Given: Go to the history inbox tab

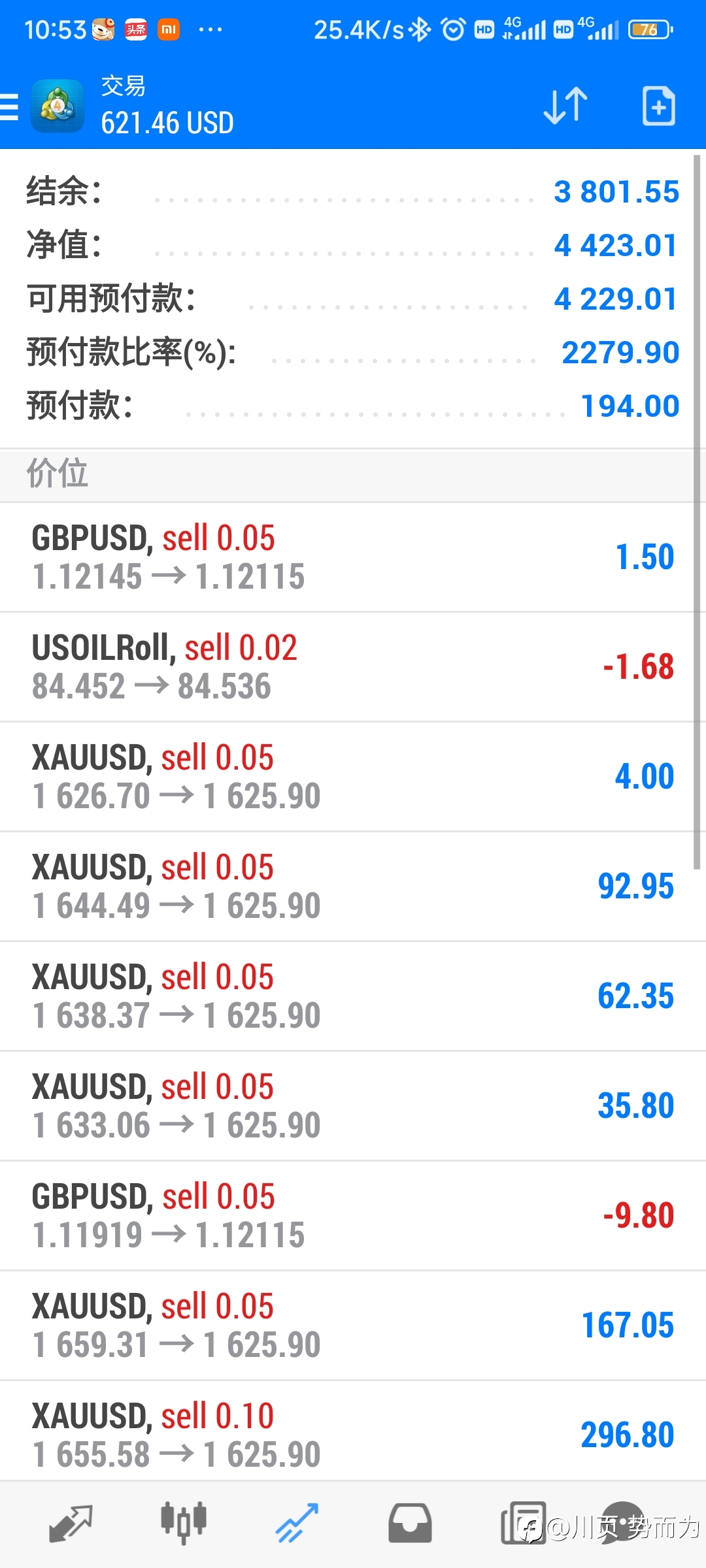Looking at the screenshot, I should coord(410,1524).
